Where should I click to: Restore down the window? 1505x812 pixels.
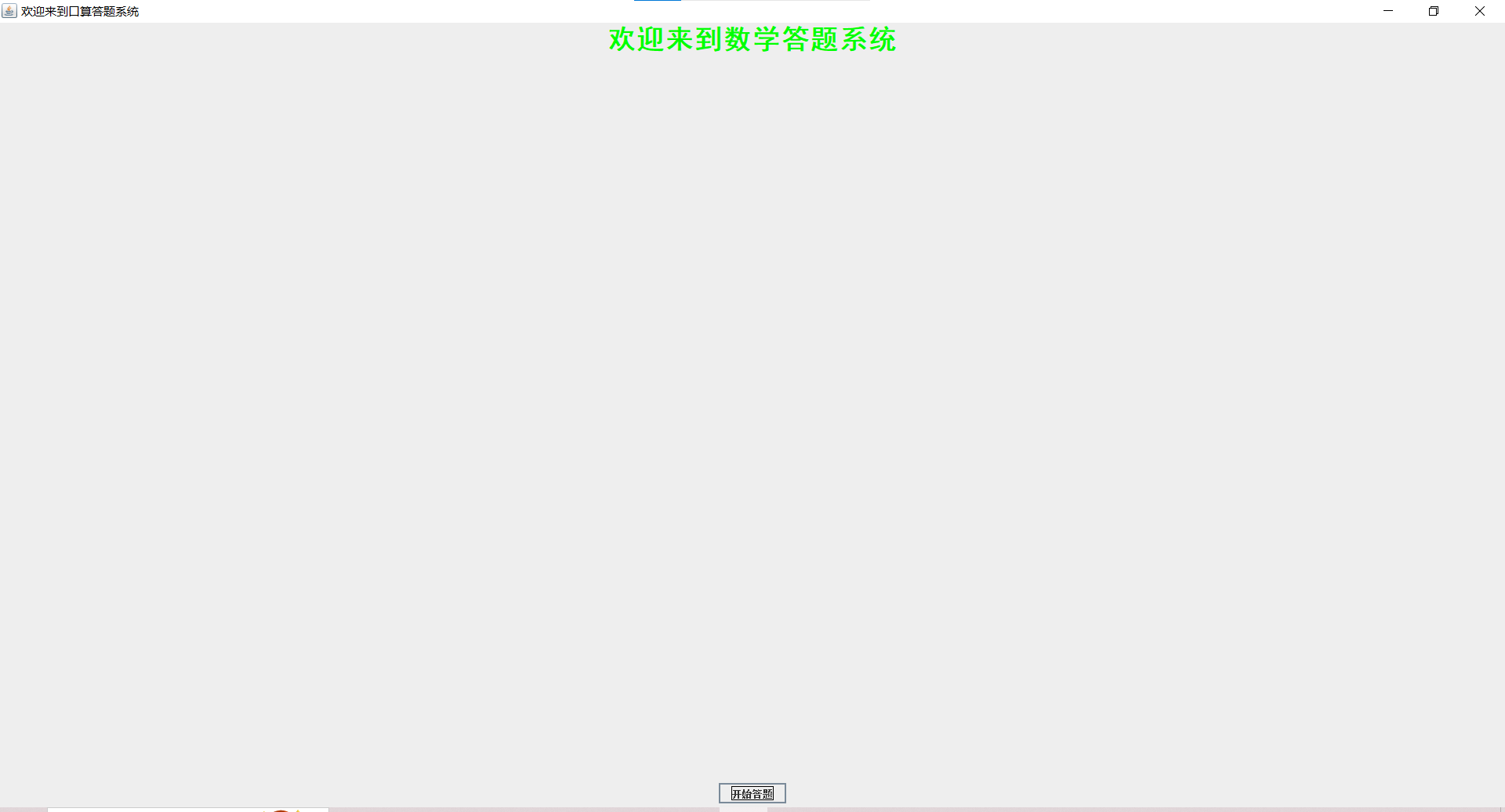point(1434,11)
